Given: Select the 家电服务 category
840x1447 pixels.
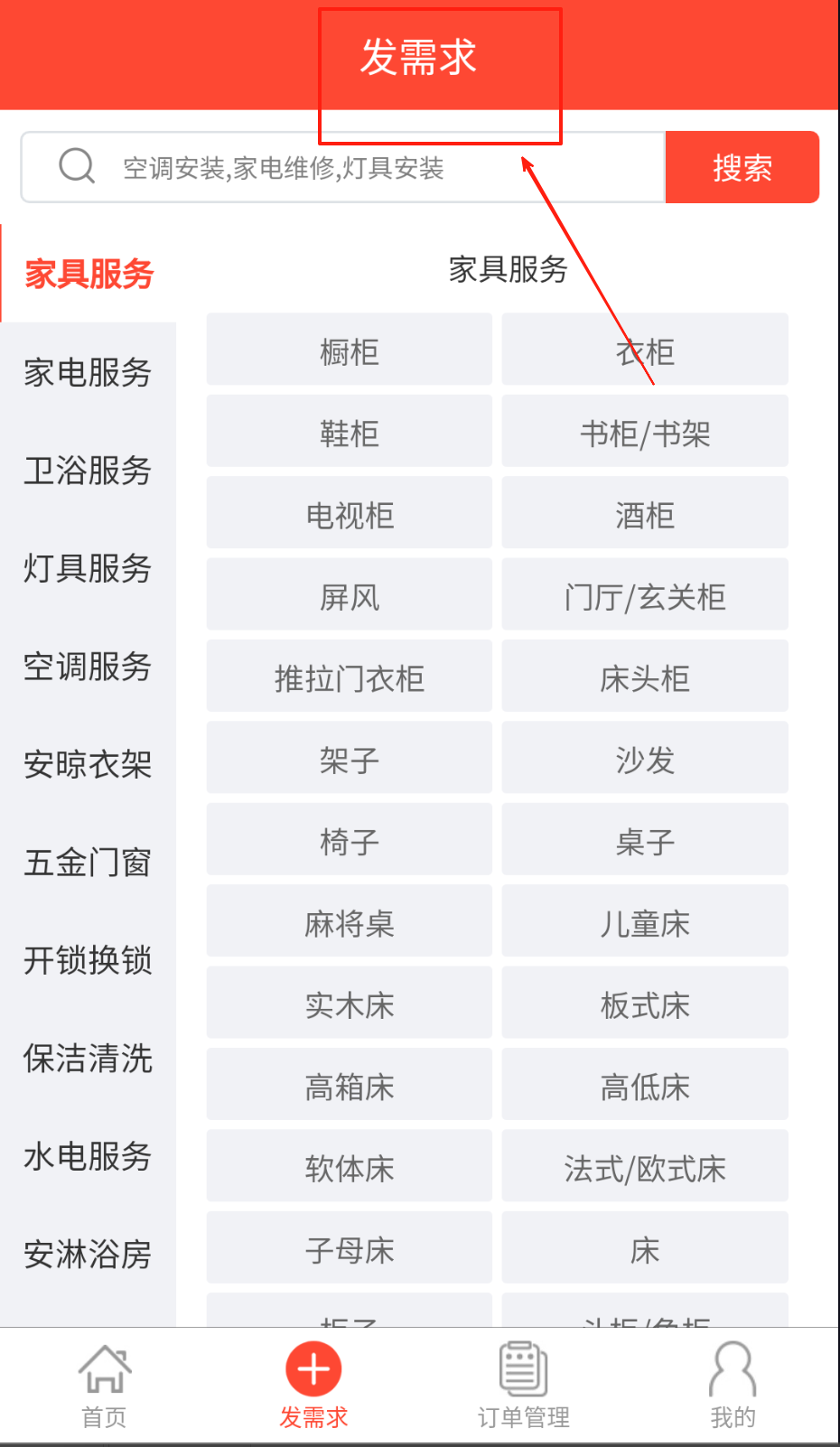Looking at the screenshot, I should pyautogui.click(x=88, y=372).
